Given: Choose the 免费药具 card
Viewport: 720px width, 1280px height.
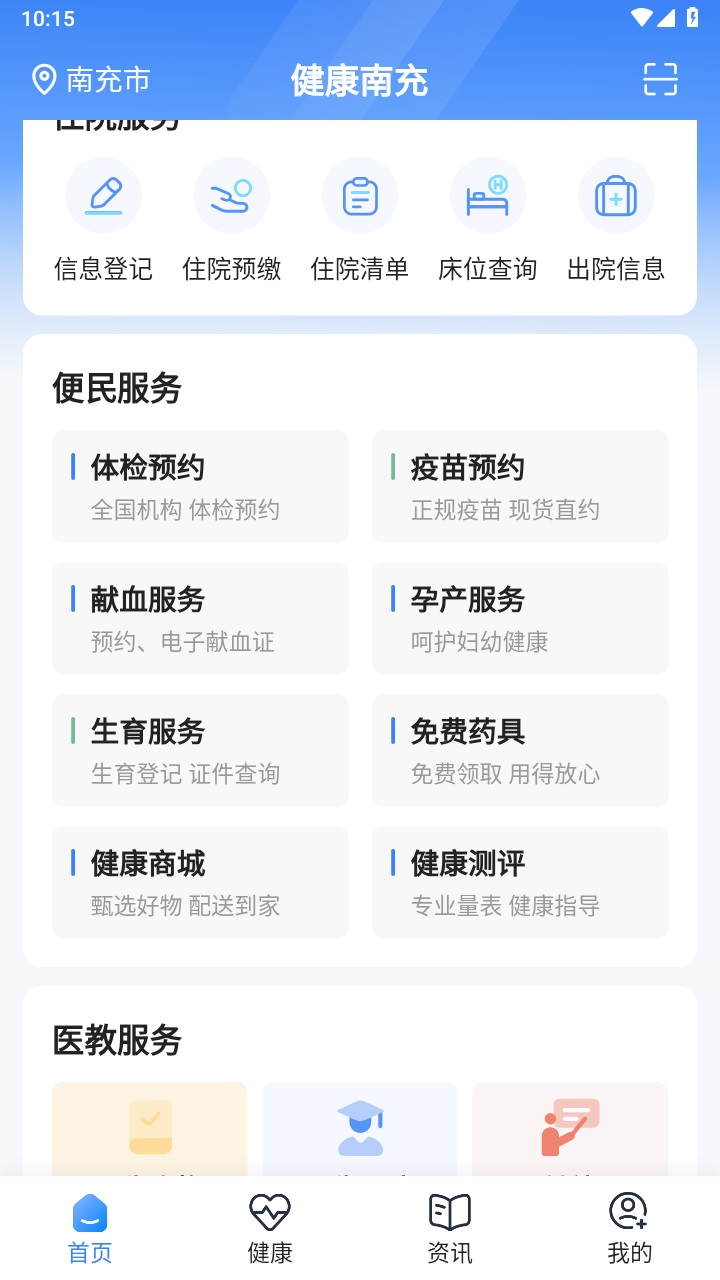Looking at the screenshot, I should click(520, 750).
